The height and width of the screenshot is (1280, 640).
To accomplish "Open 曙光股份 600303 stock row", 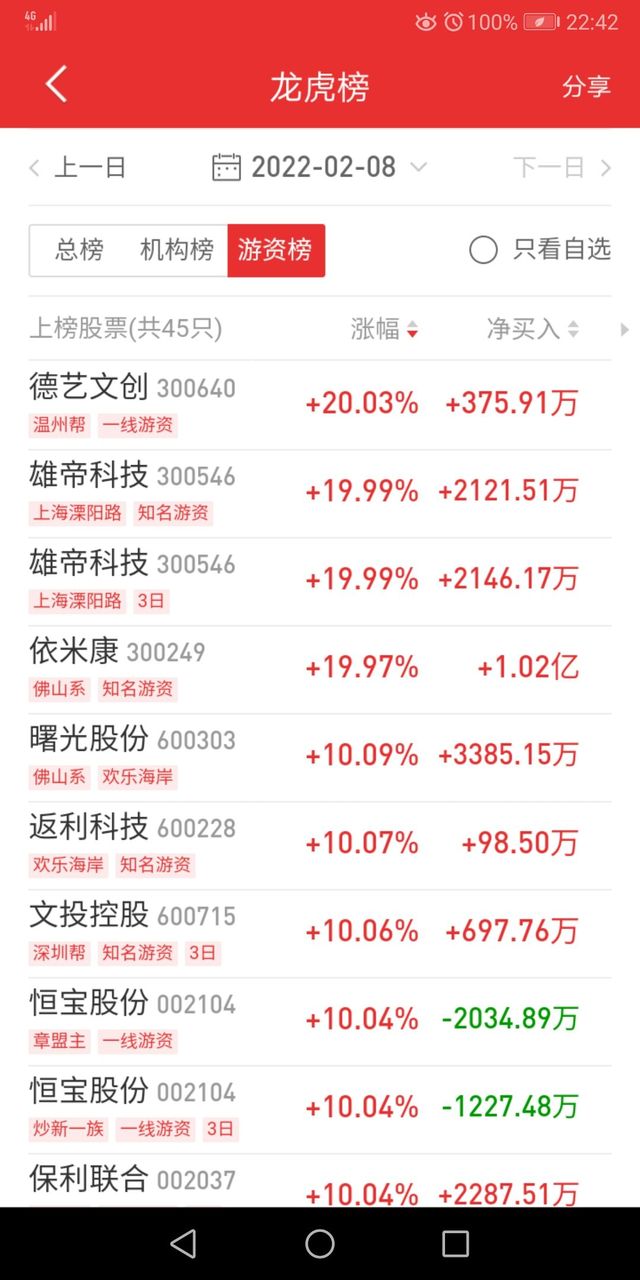I will coord(320,757).
